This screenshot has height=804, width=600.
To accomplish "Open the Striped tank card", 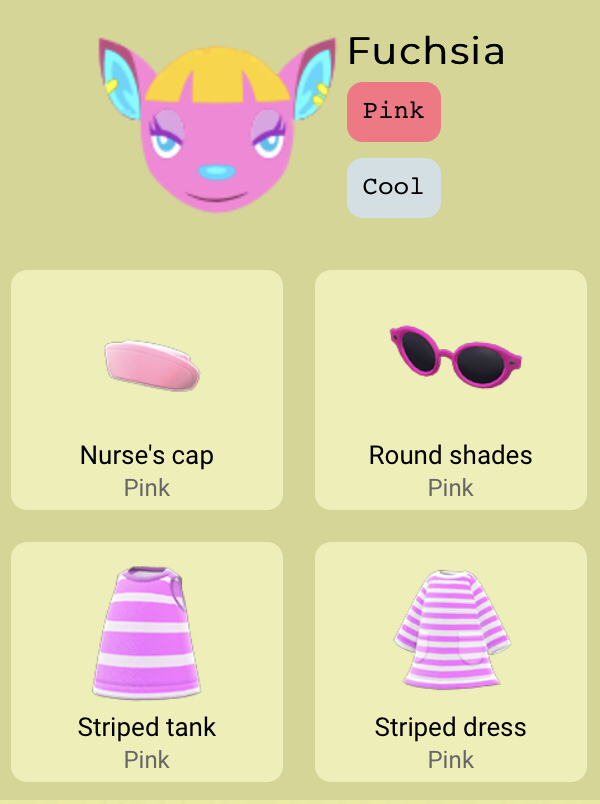I will [147, 661].
